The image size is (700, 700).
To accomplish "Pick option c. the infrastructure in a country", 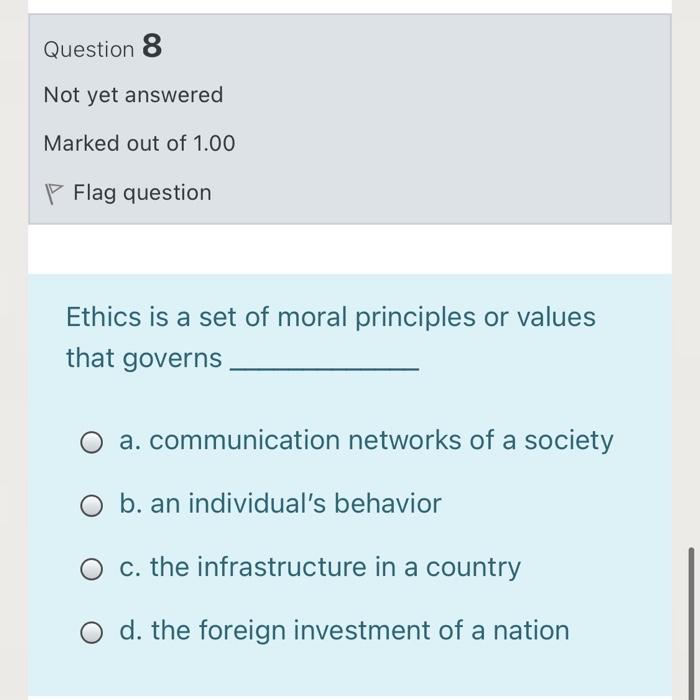I will 93,569.
